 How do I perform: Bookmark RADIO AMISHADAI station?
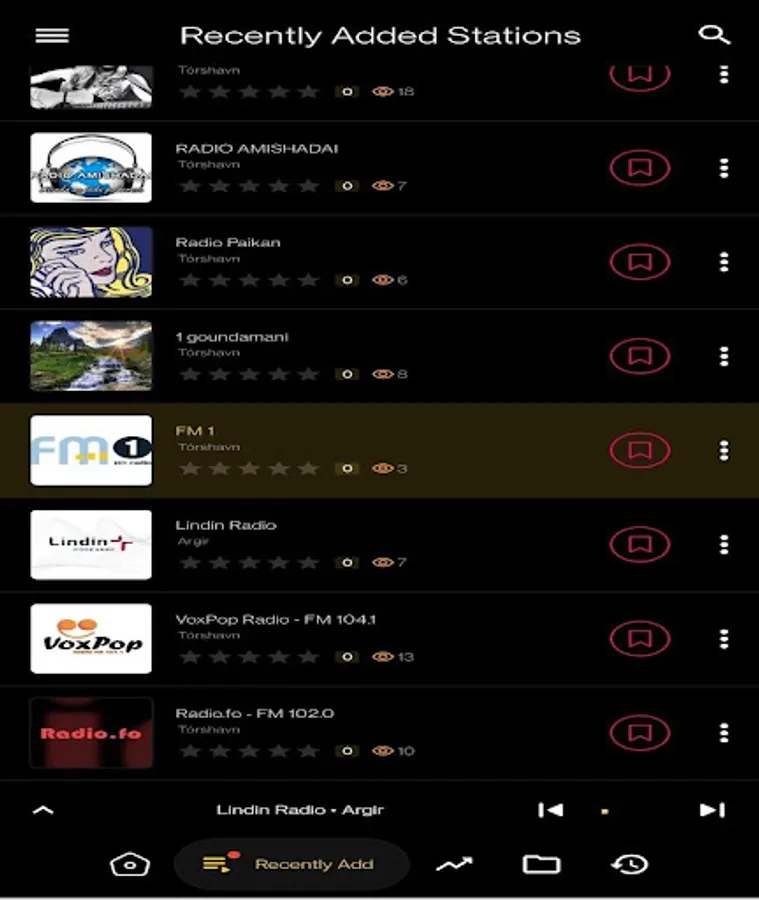[640, 168]
